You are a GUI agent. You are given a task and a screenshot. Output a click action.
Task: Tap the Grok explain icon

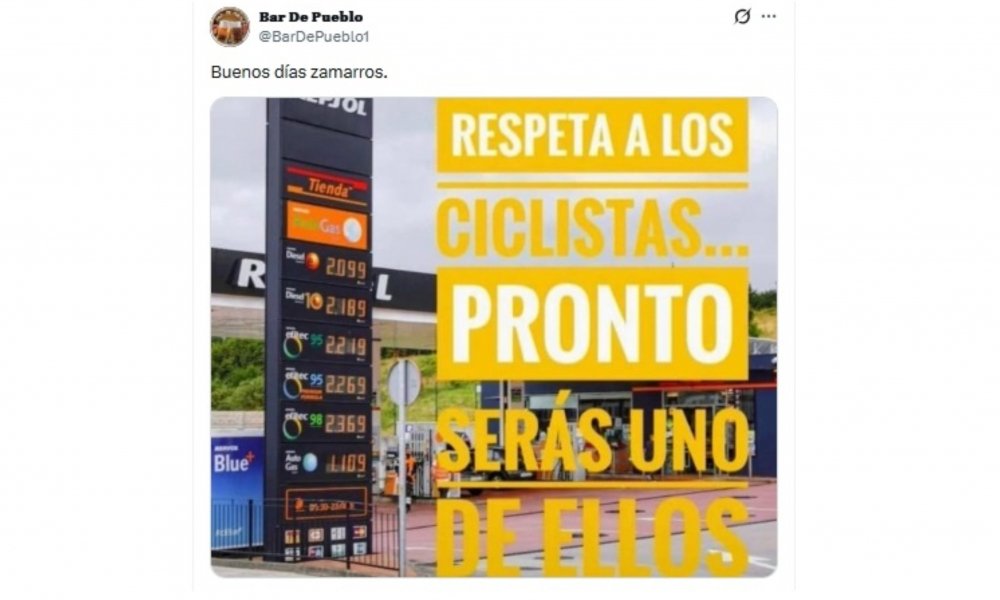click(741, 16)
